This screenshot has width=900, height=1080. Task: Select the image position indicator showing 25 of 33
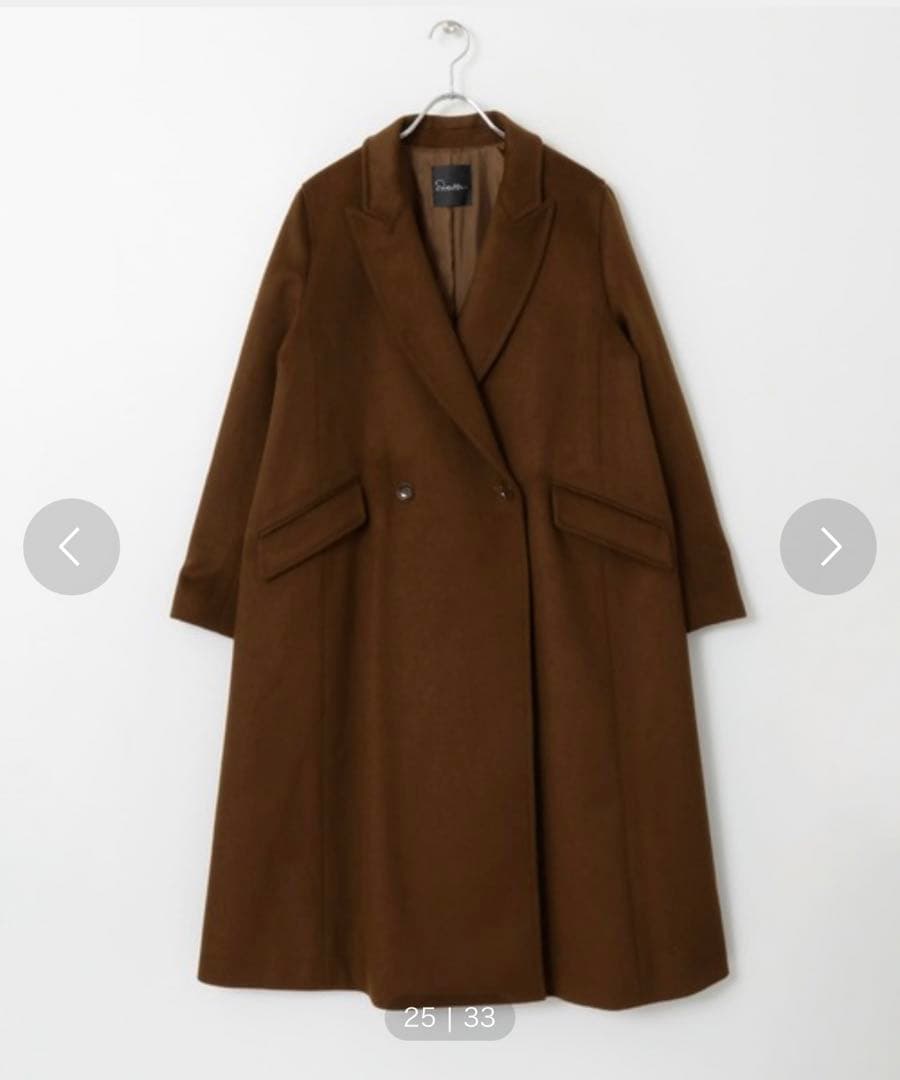point(450,1017)
